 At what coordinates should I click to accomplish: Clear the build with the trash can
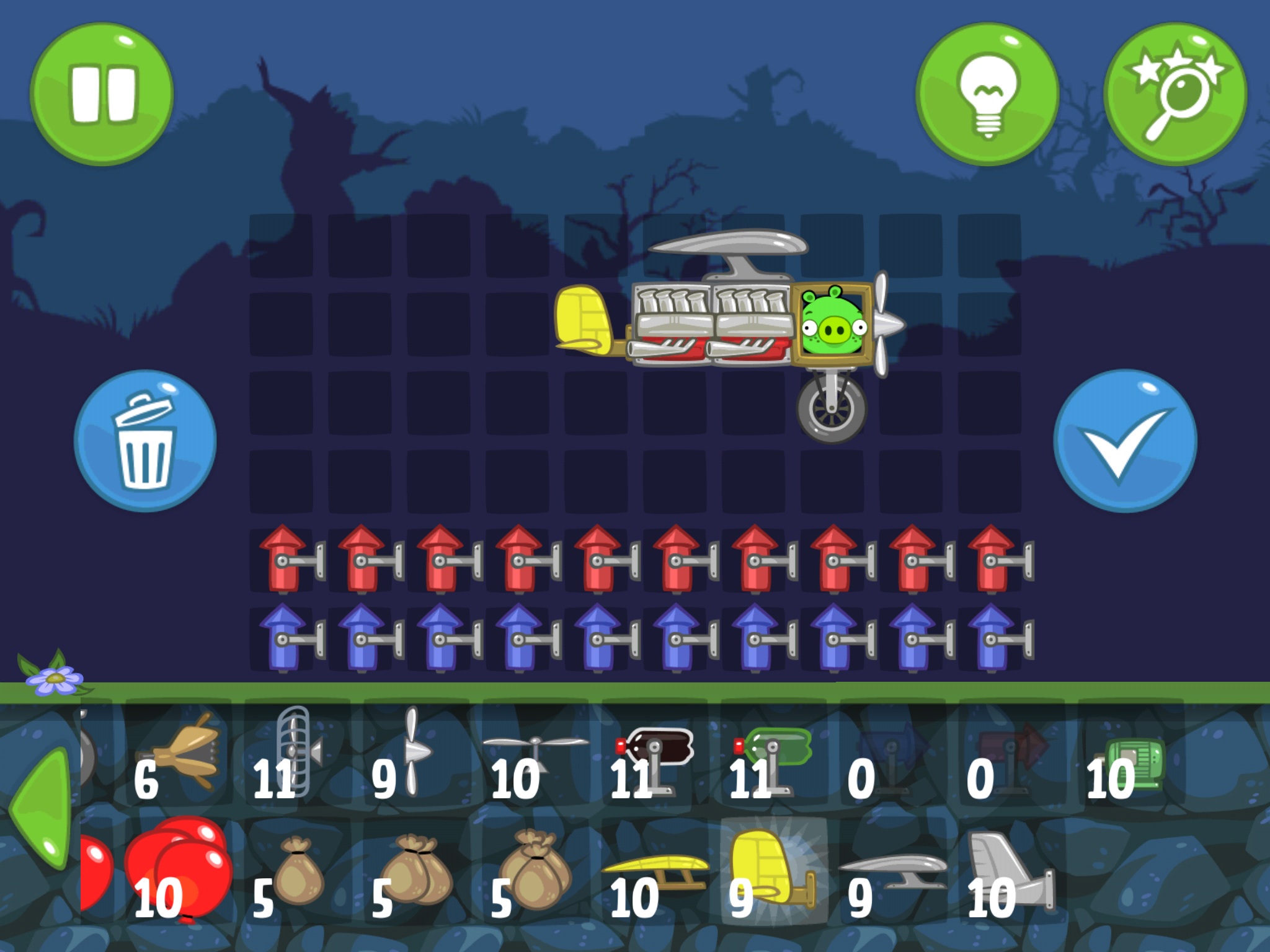[x=145, y=441]
